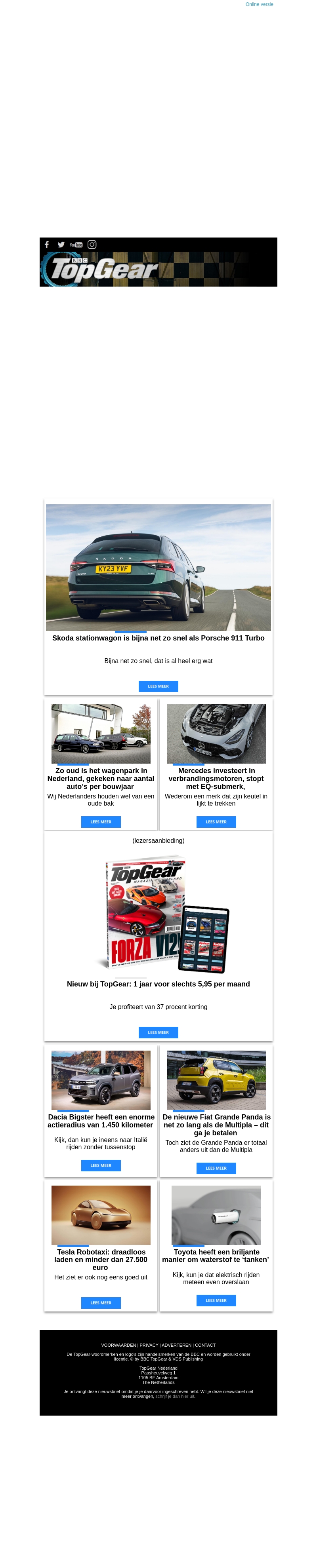
Task: Unsubscribe via 'schrijf je dan hier uit'
Action: (174, 1396)
